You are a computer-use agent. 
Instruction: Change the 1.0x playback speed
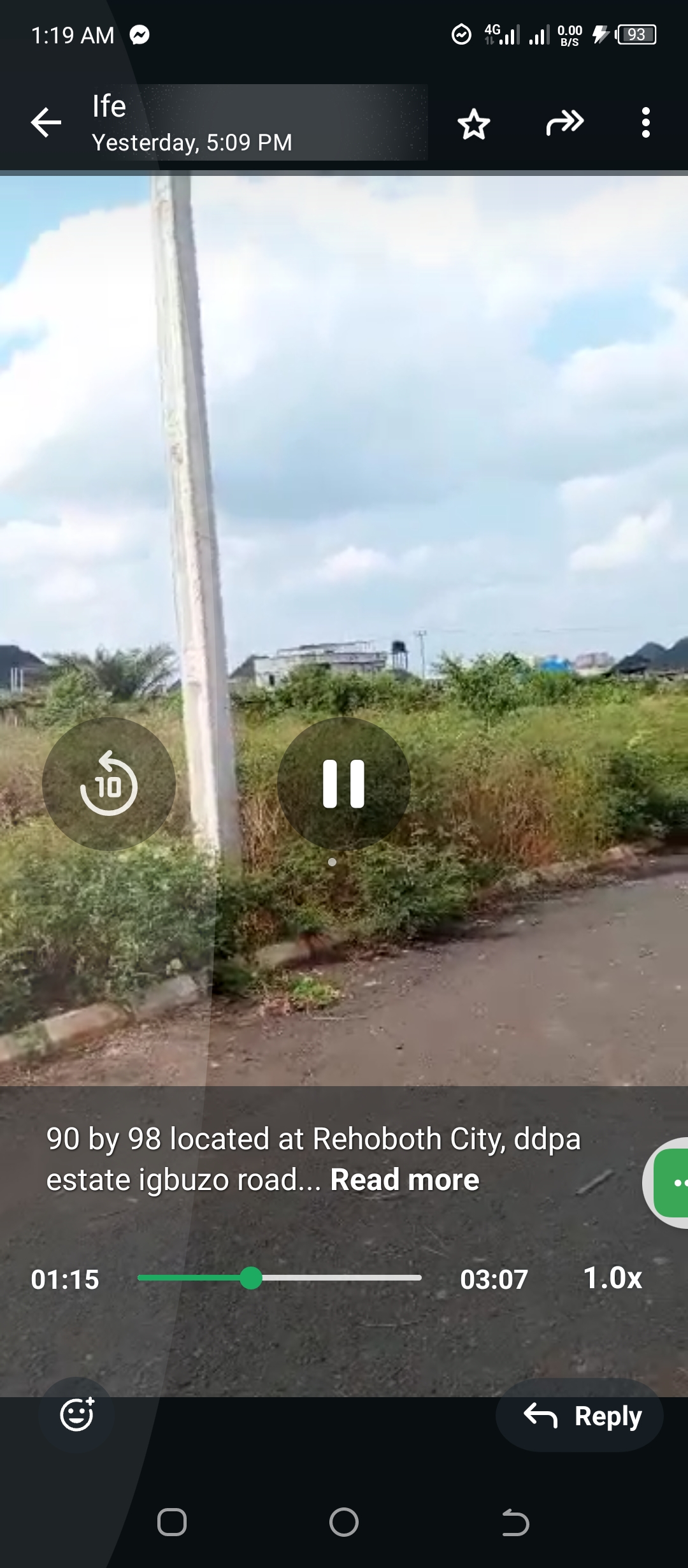612,1278
